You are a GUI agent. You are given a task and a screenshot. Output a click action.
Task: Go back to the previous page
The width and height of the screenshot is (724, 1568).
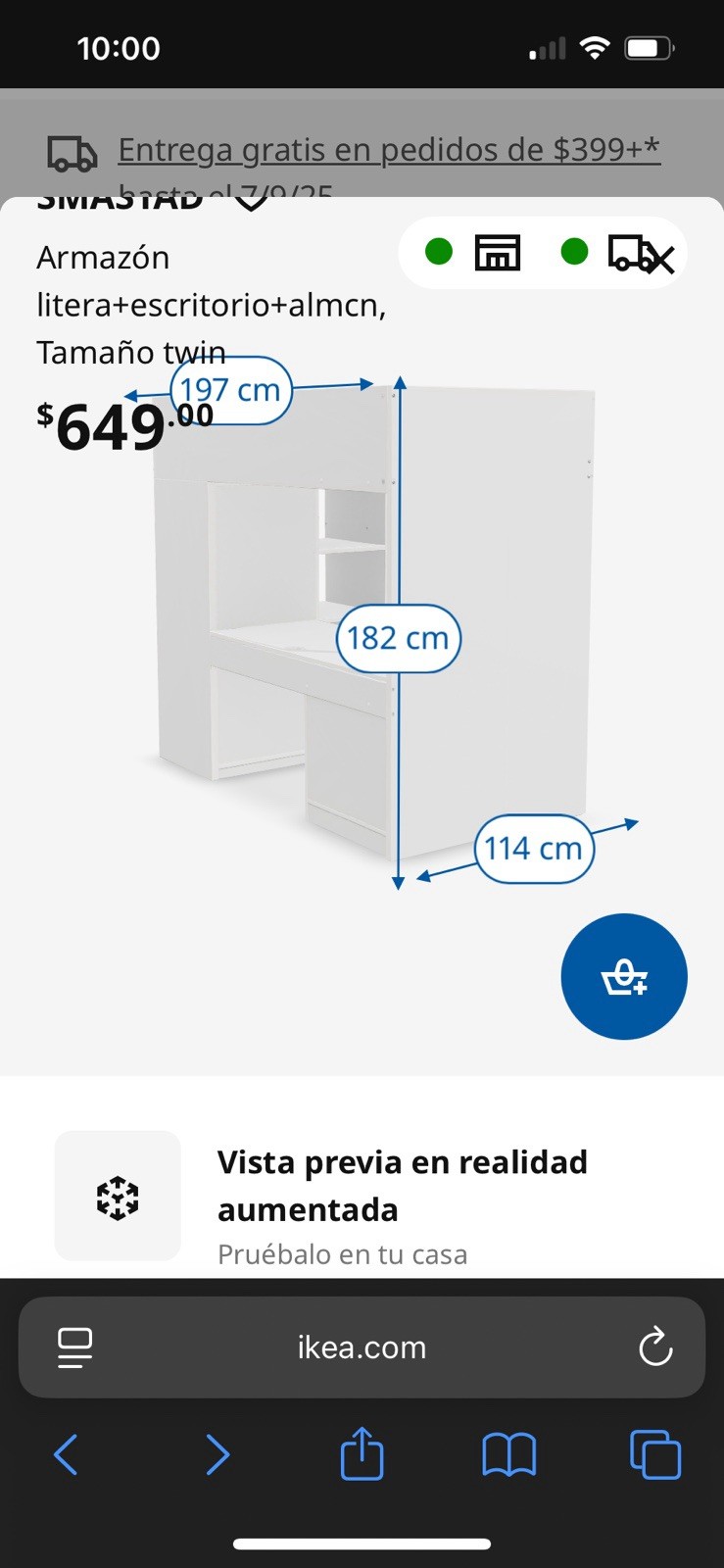(66, 1454)
